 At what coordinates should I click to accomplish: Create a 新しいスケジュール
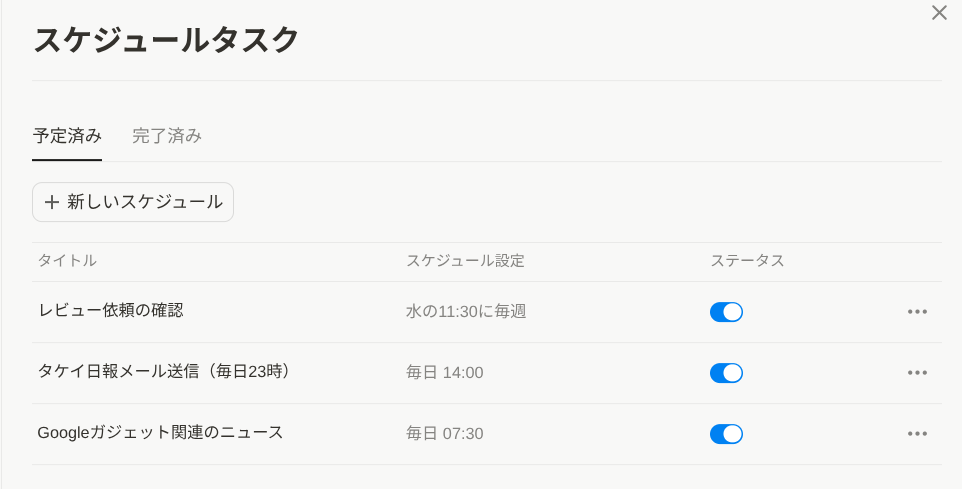[133, 202]
